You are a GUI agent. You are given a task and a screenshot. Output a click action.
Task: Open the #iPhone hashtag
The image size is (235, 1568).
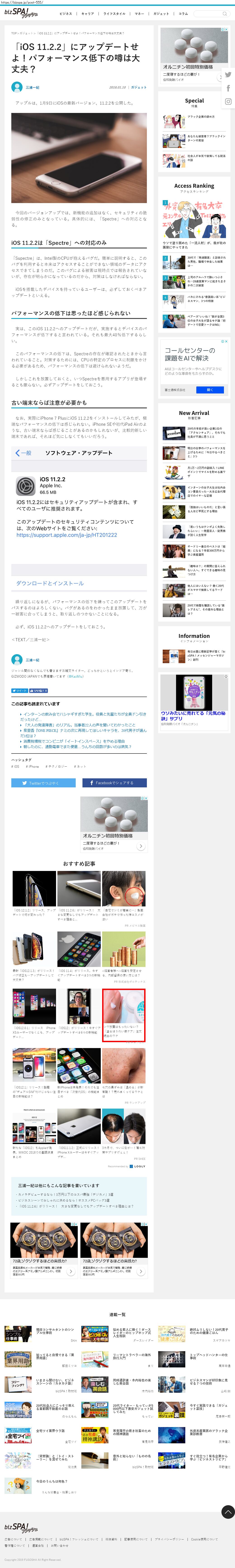tap(32, 766)
